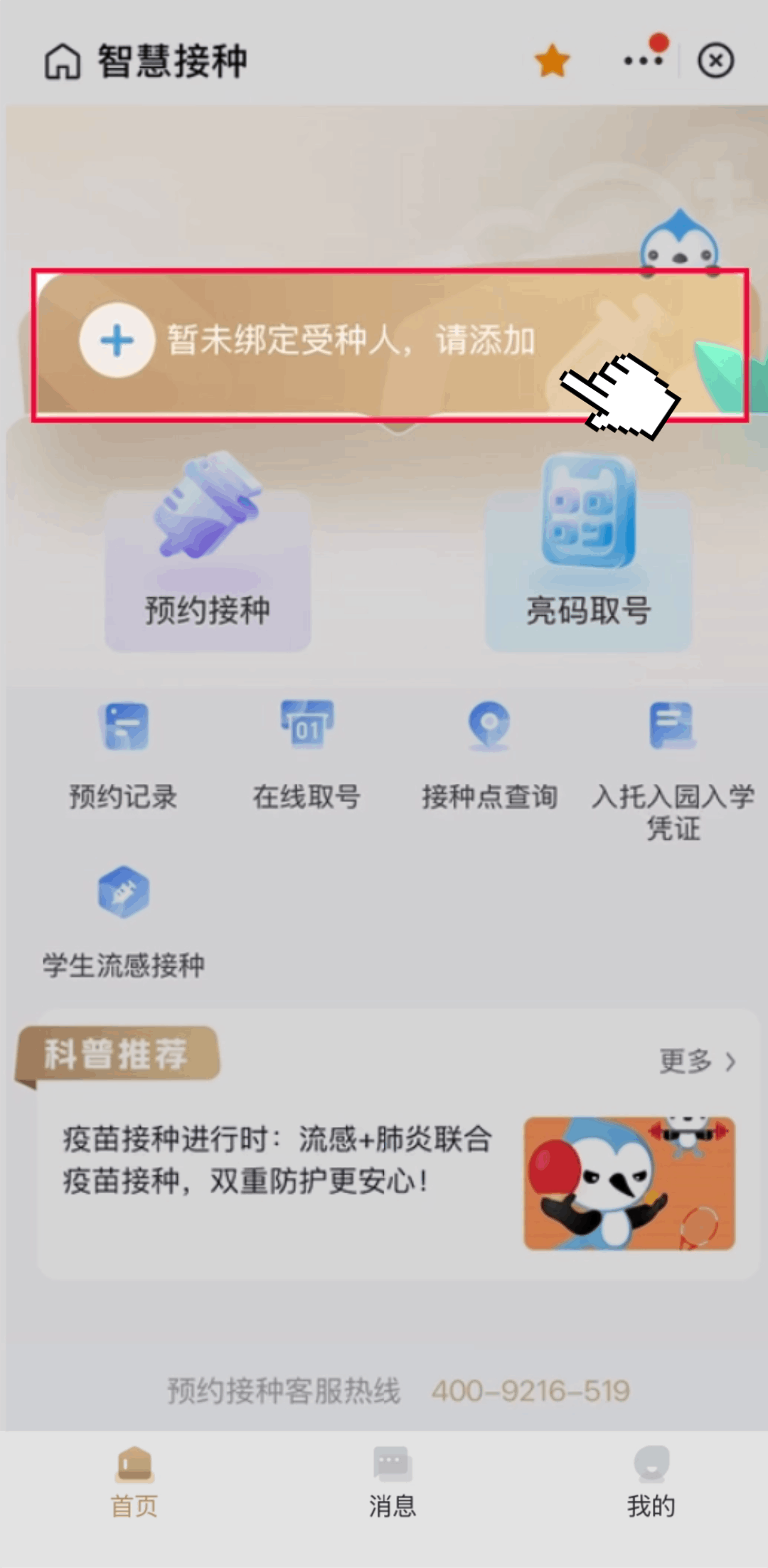Screen dimensions: 768x1568
Task: Switch to the 首页 tab
Action: 134,1483
